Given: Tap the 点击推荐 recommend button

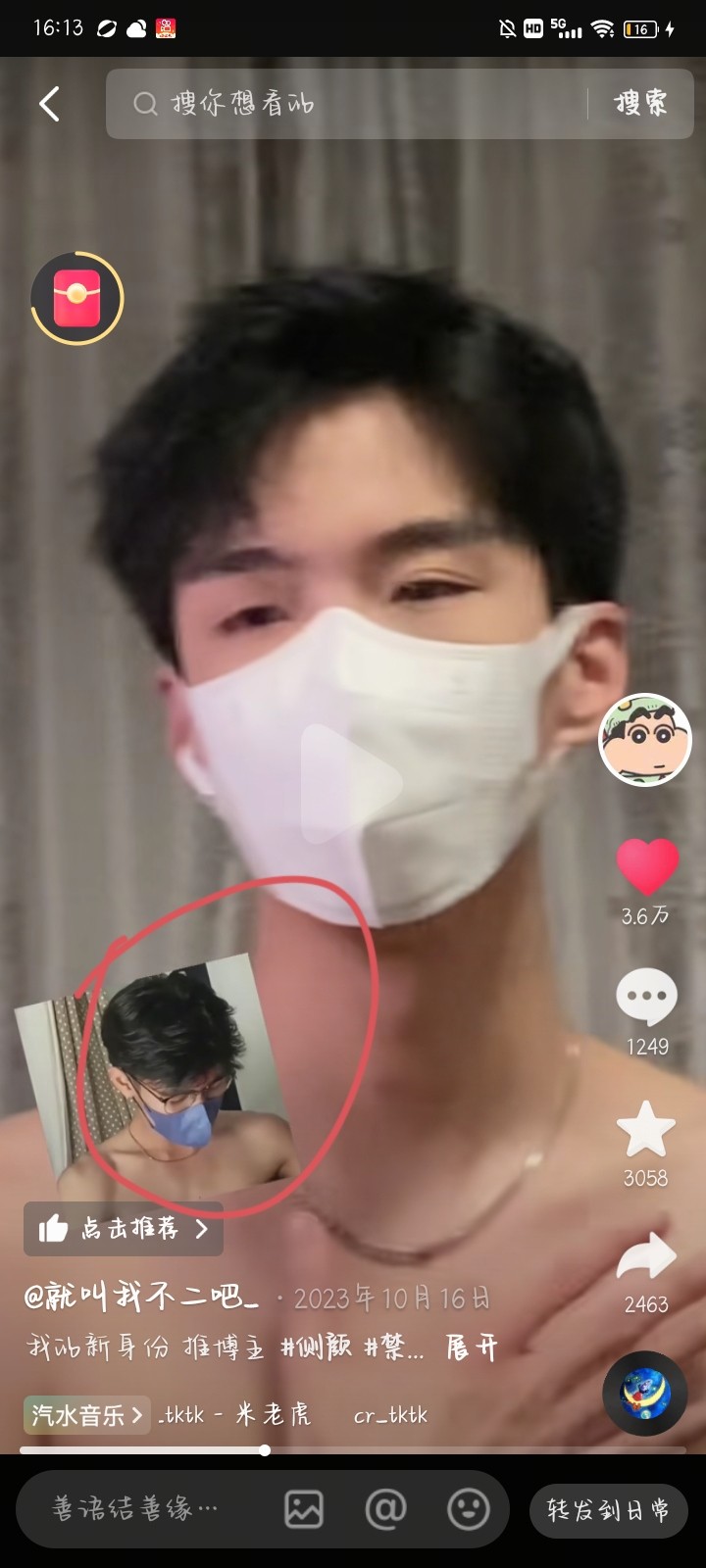Looking at the screenshot, I should [124, 1228].
